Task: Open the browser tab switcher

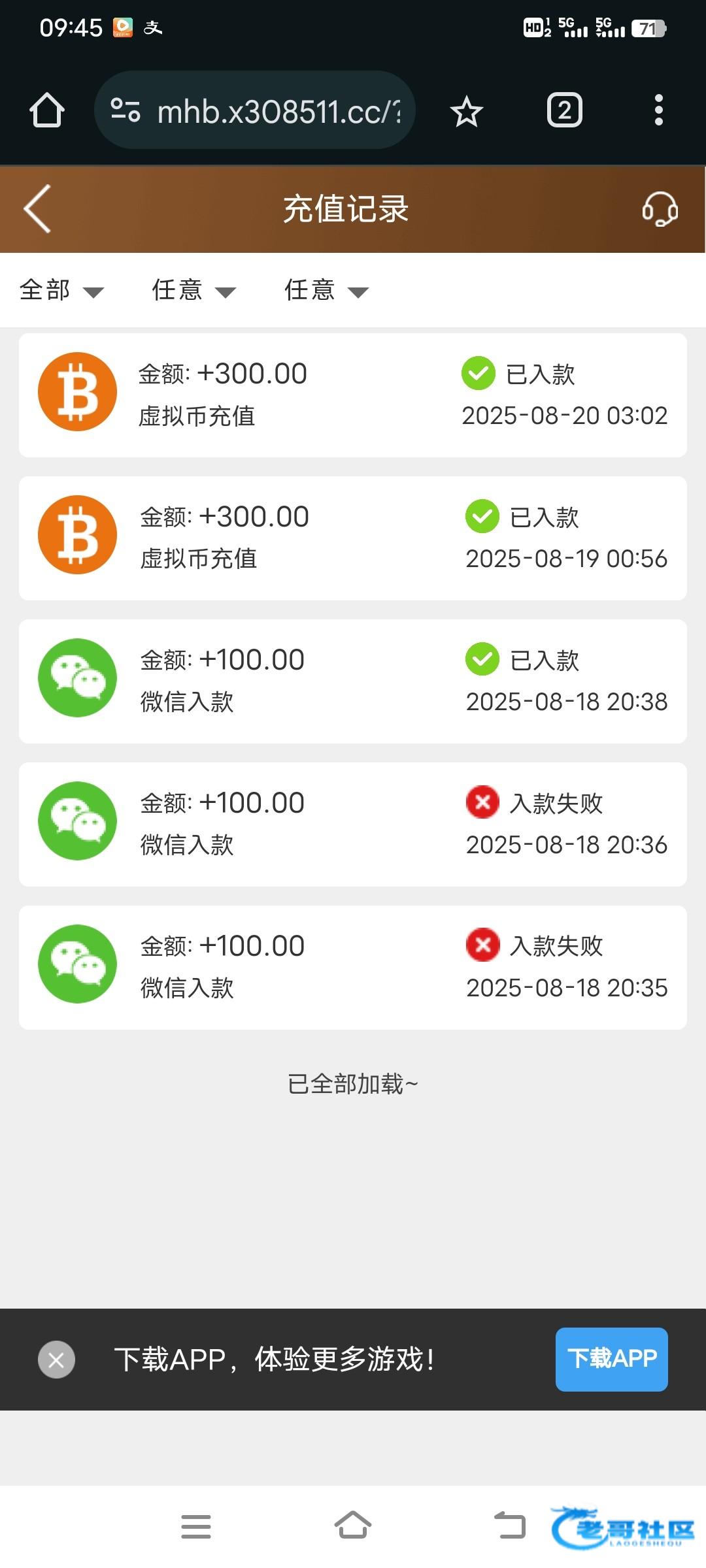Action: 564,110
